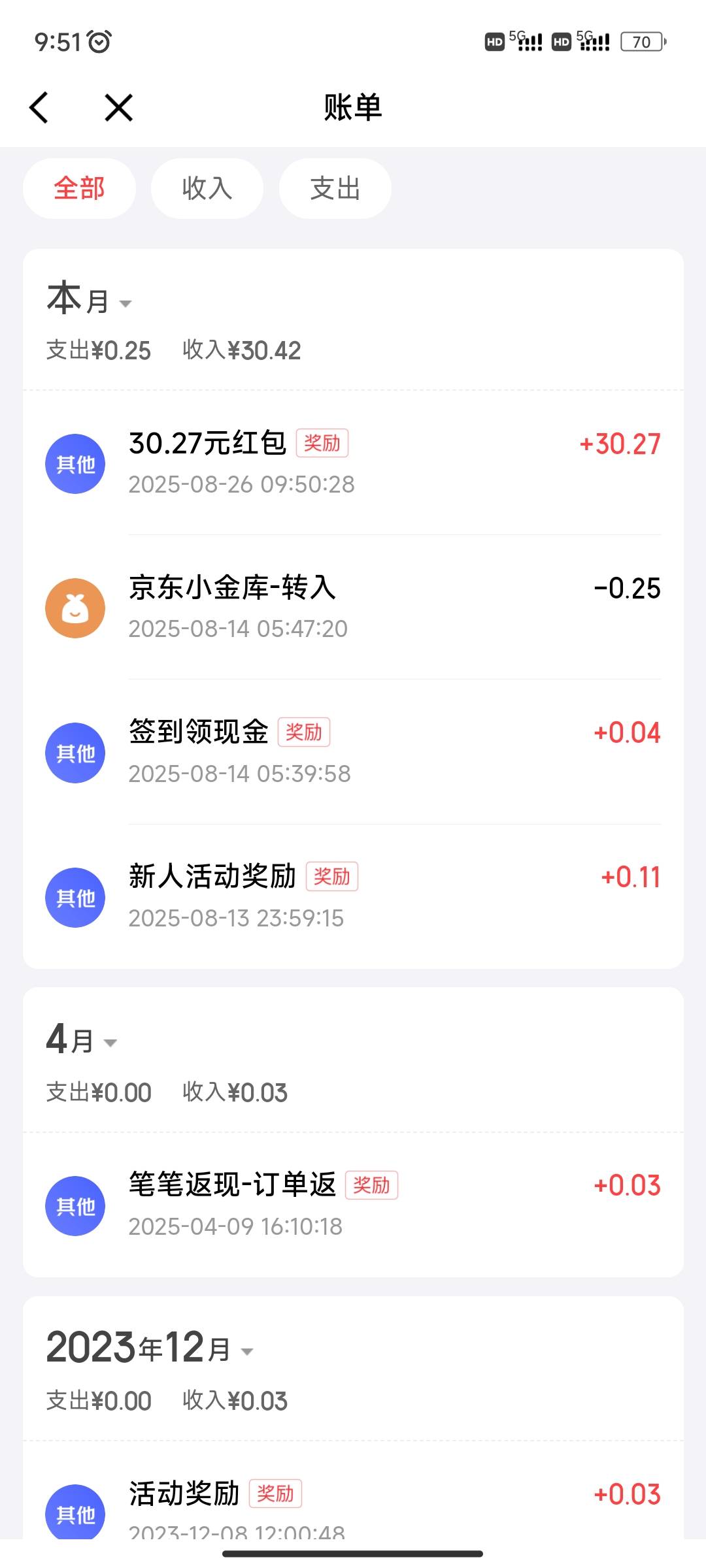Image resolution: width=706 pixels, height=1568 pixels.
Task: Close the bill page with X
Action: point(119,108)
